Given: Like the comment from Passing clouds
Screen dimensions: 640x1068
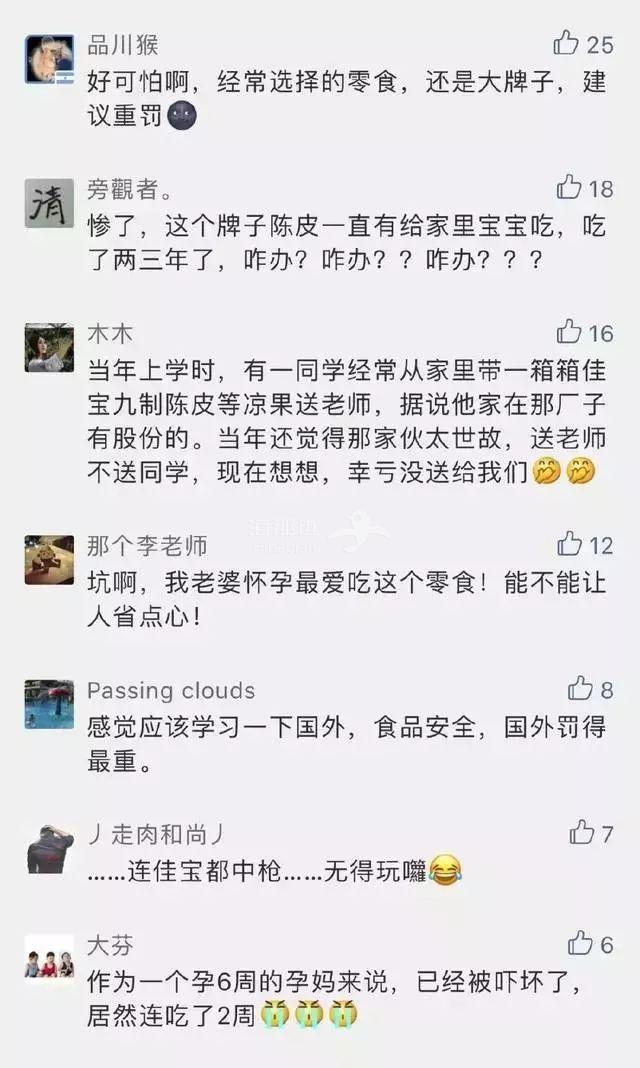Looking at the screenshot, I should (x=580, y=688).
